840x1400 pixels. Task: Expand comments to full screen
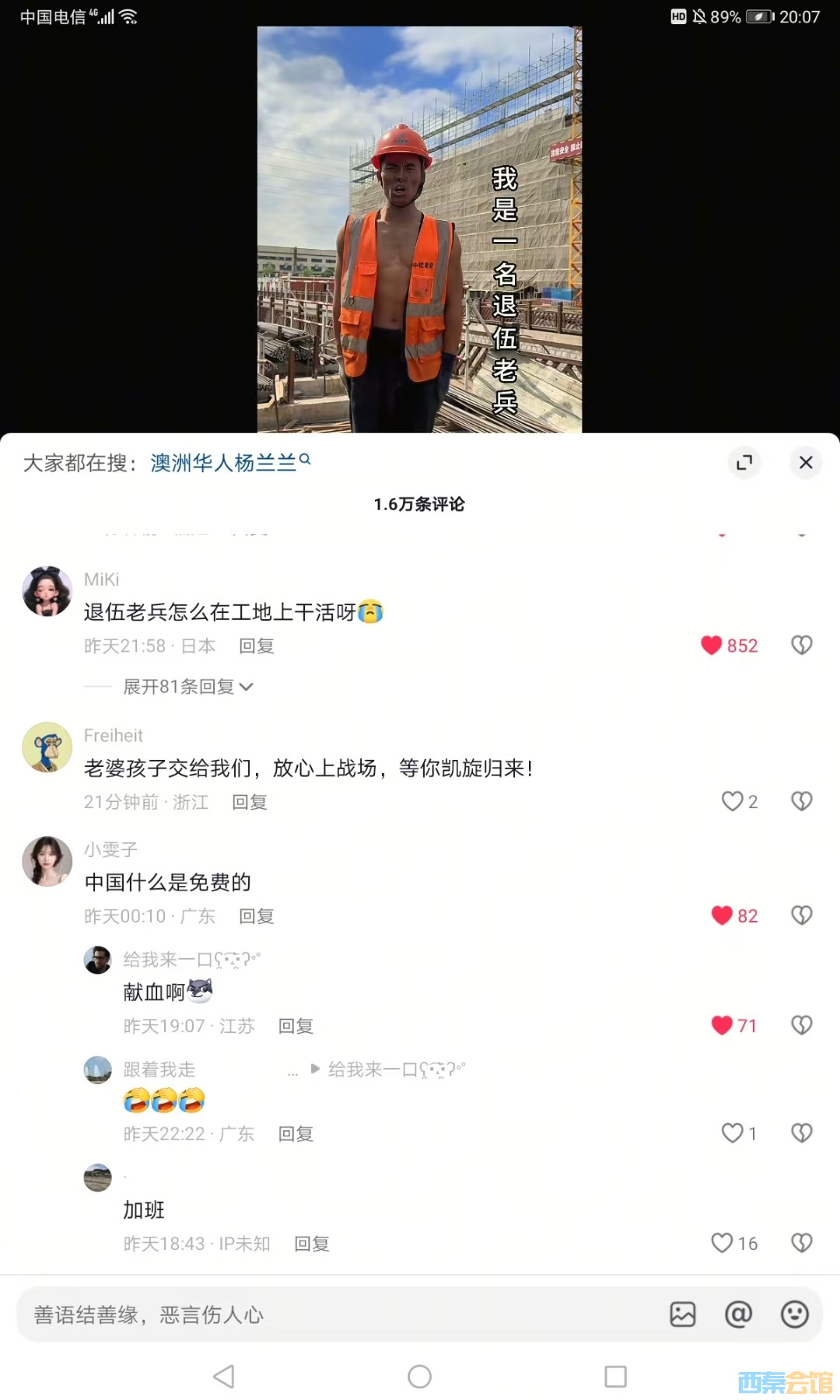[744, 463]
